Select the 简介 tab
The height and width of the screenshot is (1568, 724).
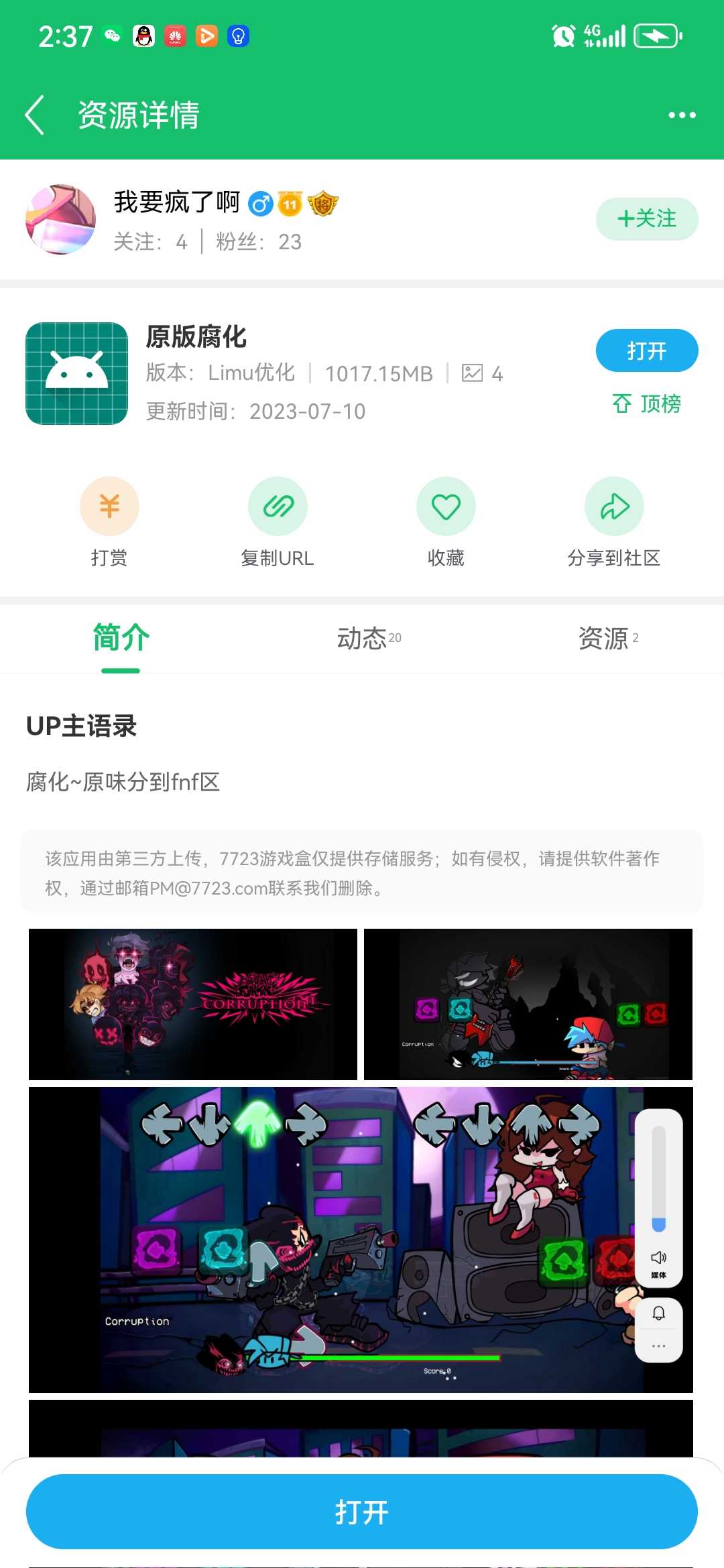[121, 638]
